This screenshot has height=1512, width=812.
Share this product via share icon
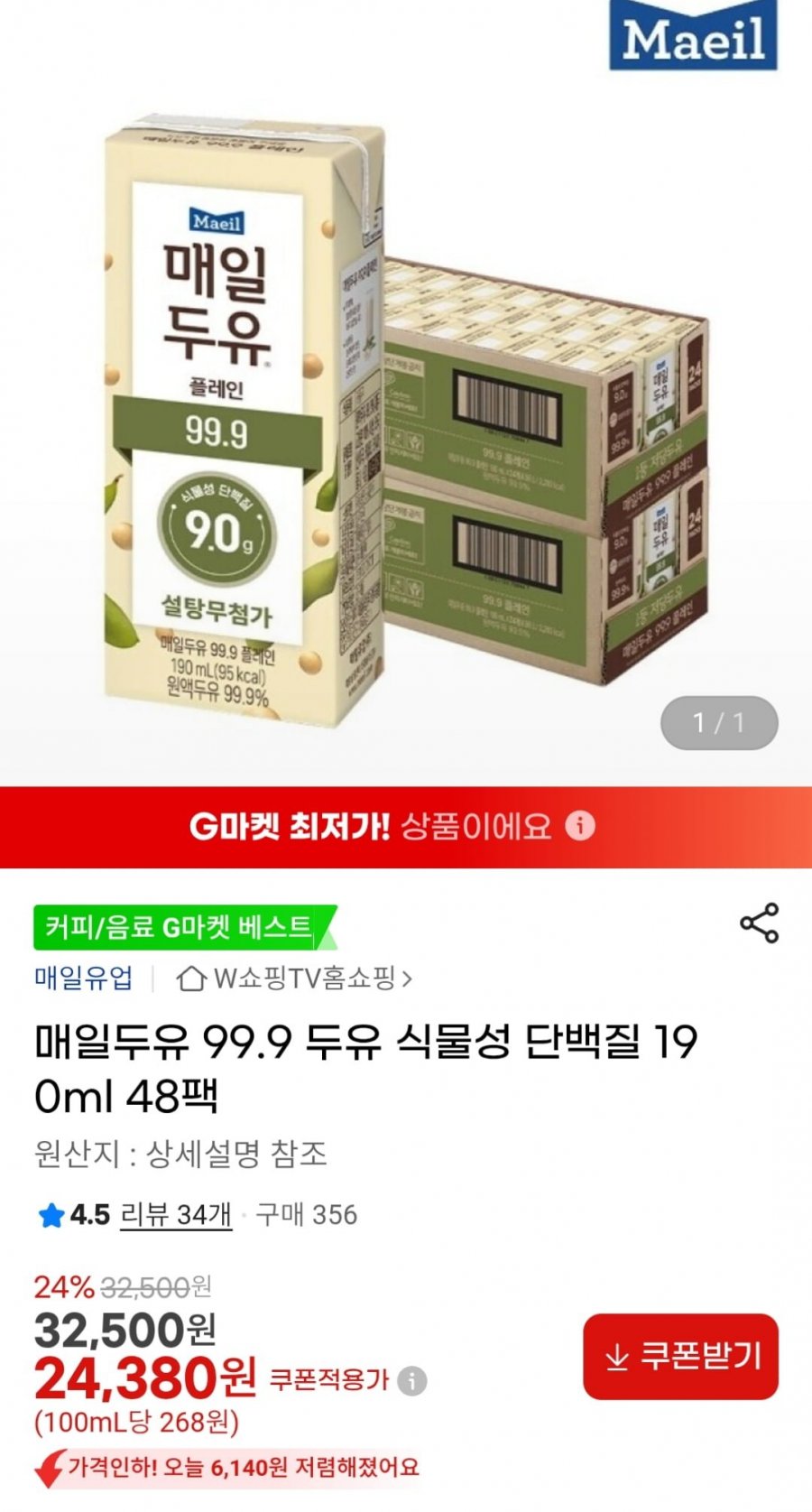click(x=759, y=923)
